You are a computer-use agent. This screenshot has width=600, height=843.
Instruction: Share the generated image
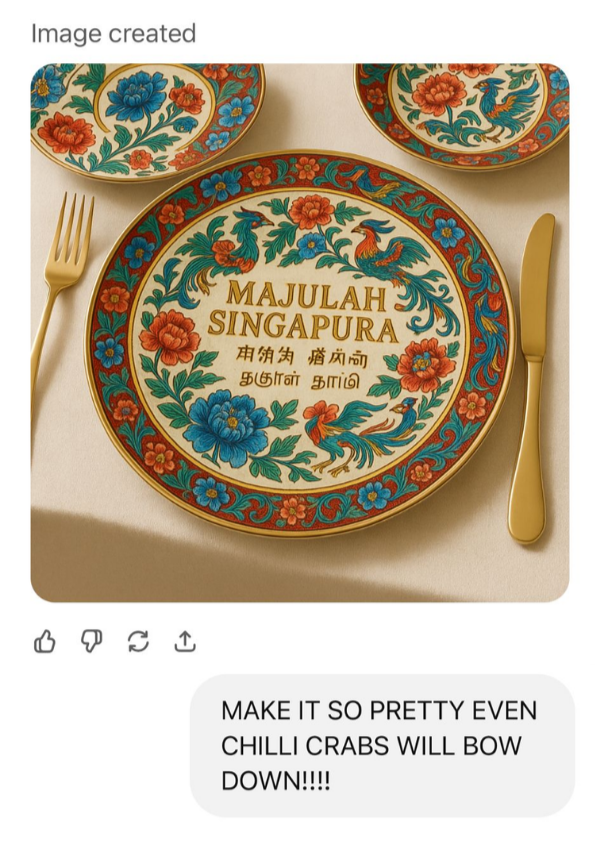click(x=184, y=642)
